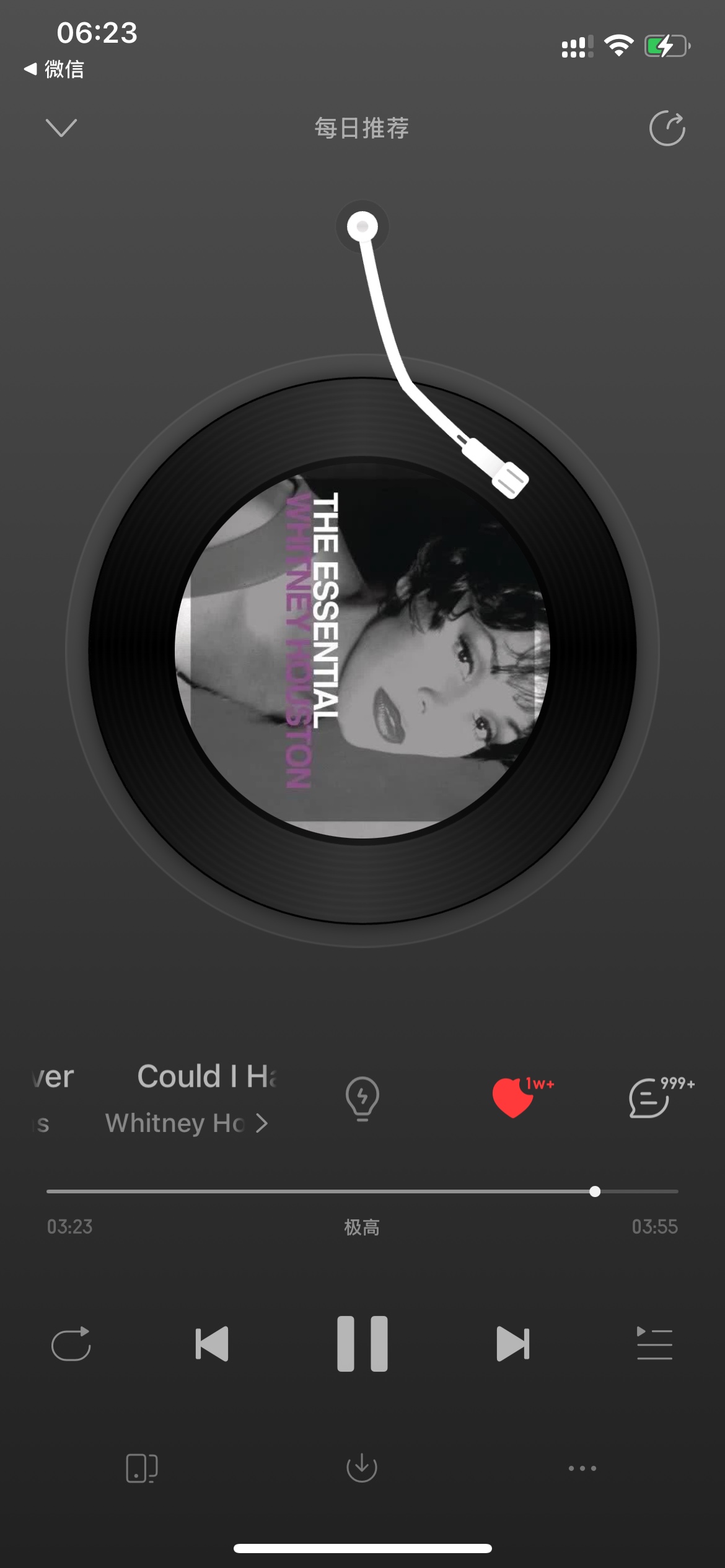725x1568 pixels.
Task: Open the Whitney Houston artist page
Action: click(x=187, y=1123)
